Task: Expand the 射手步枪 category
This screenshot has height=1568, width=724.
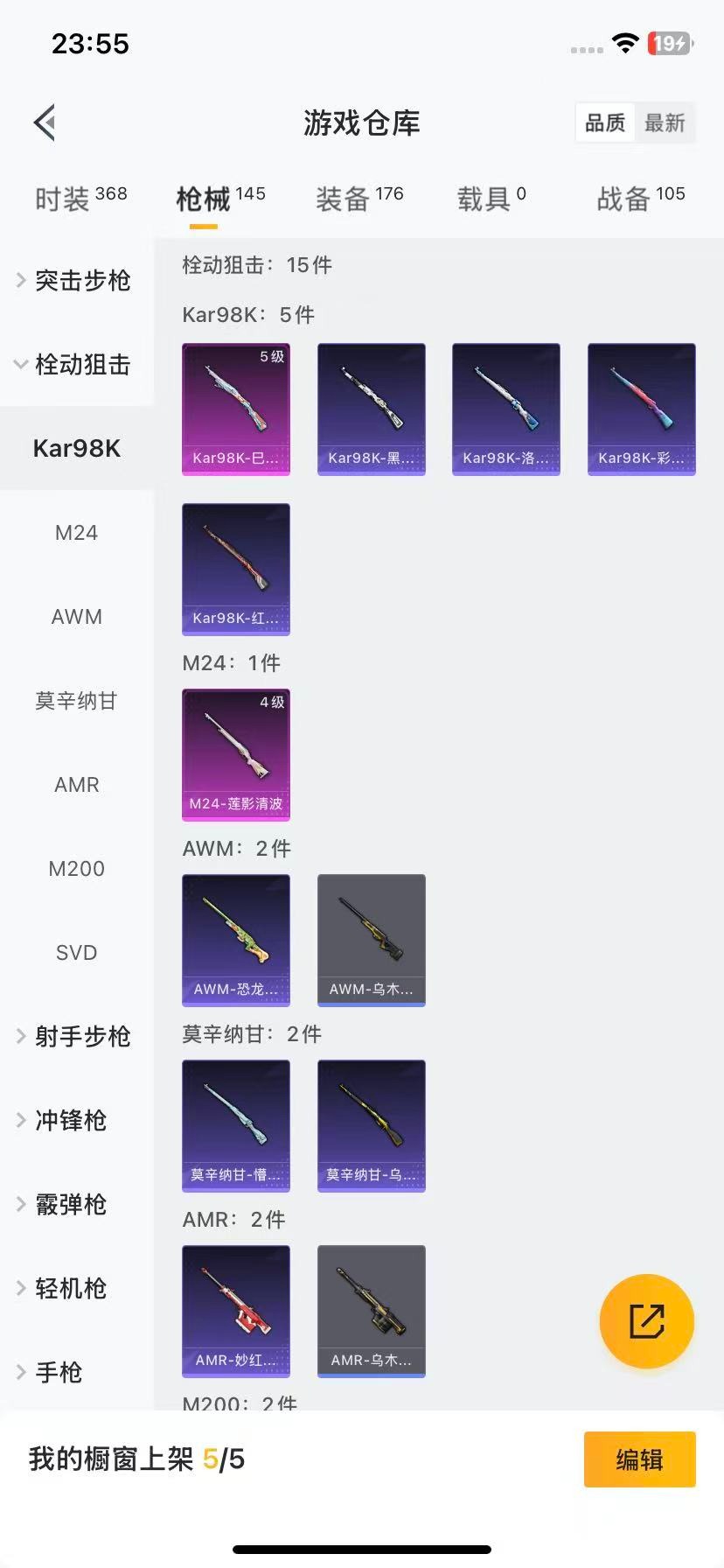Action: click(75, 1036)
